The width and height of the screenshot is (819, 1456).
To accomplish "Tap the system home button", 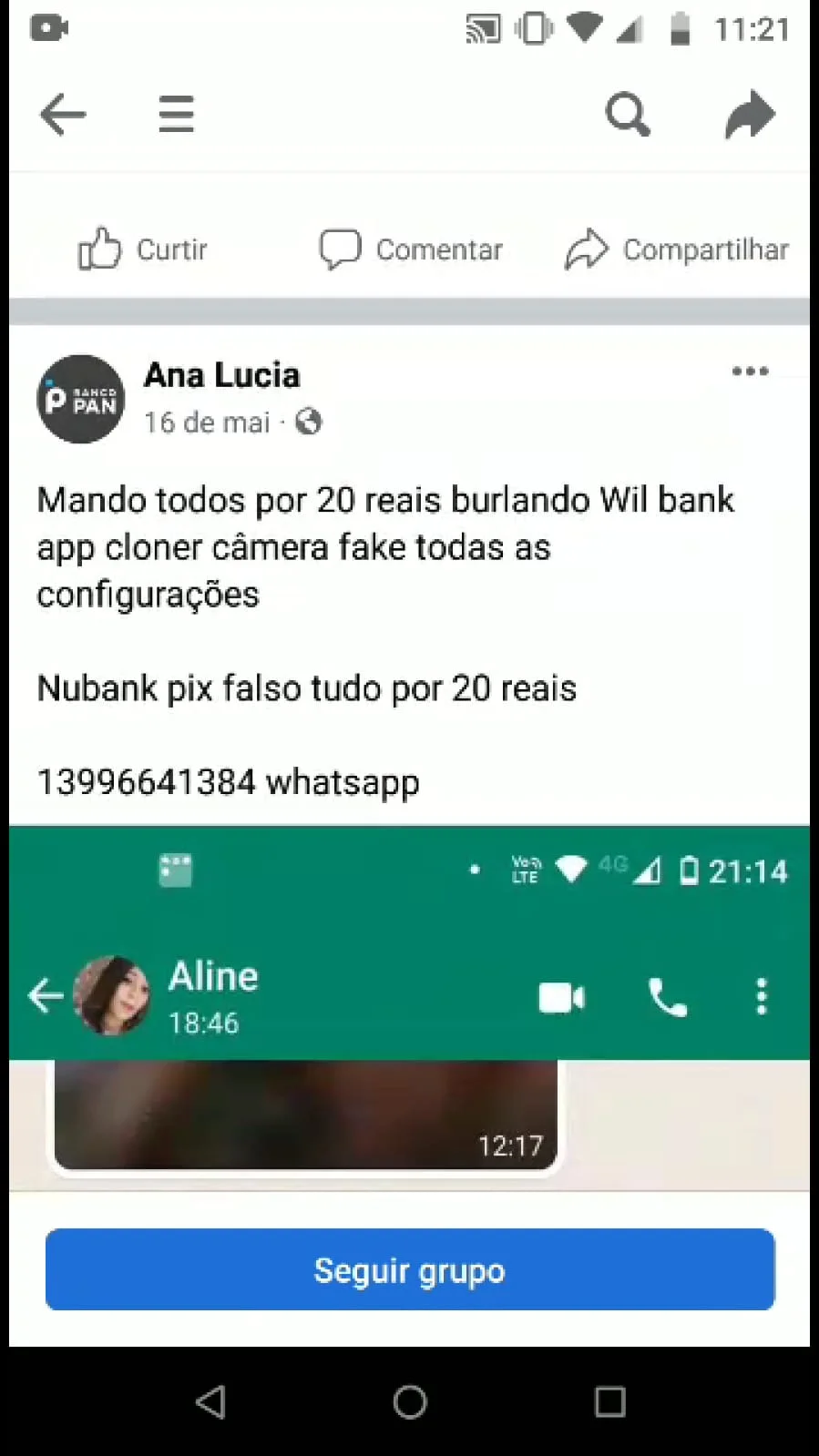I will point(410,1401).
